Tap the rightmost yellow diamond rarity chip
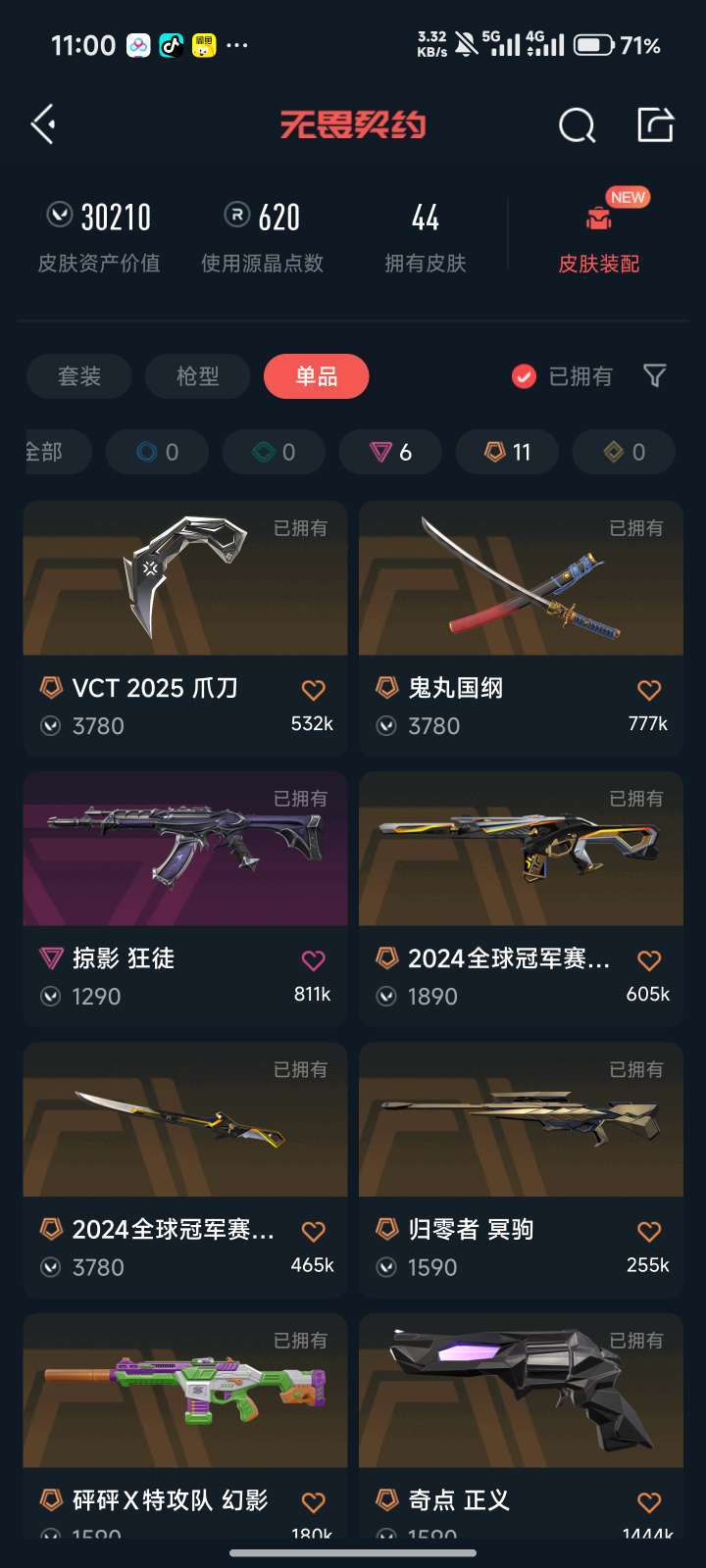Screen dimensions: 706x1568 [x=624, y=452]
